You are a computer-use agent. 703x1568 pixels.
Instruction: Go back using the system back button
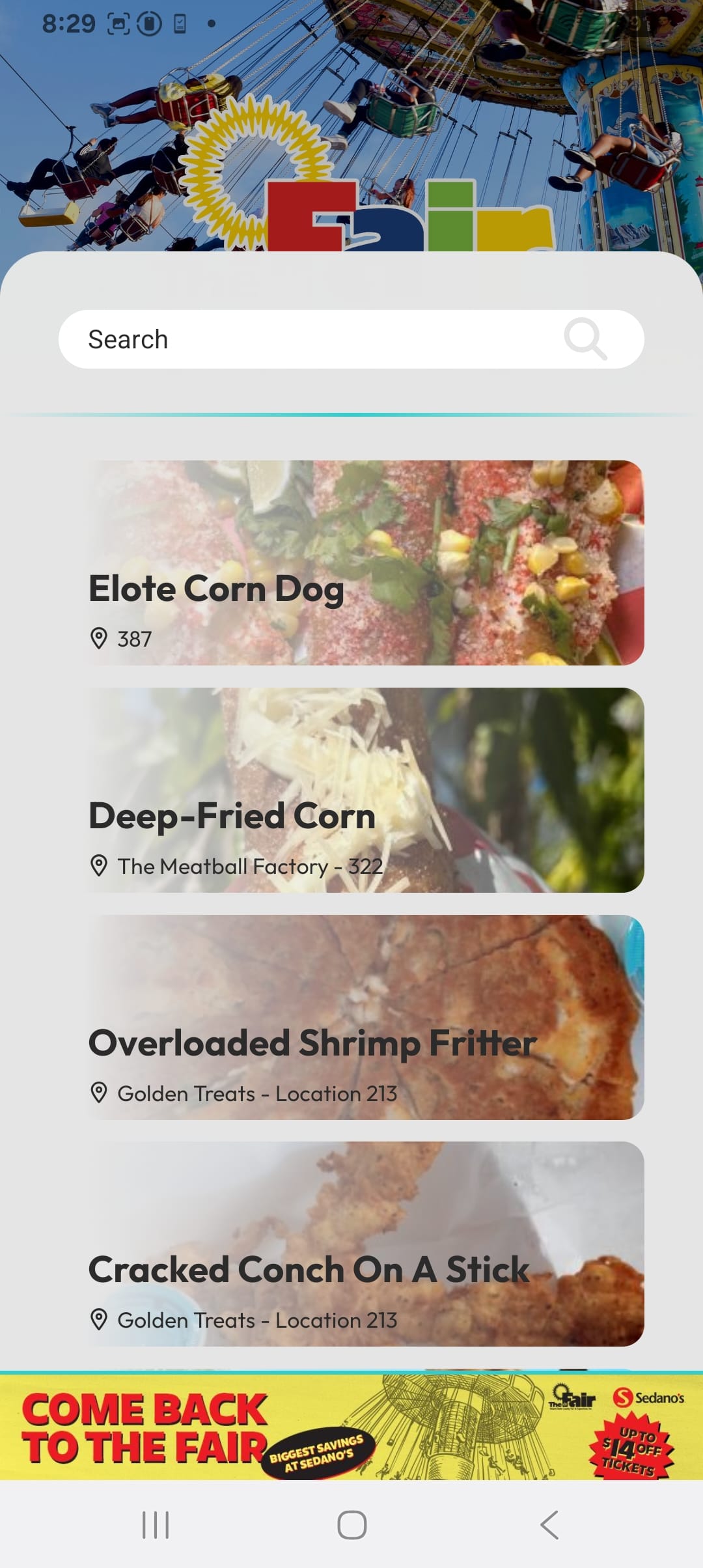click(x=549, y=1525)
